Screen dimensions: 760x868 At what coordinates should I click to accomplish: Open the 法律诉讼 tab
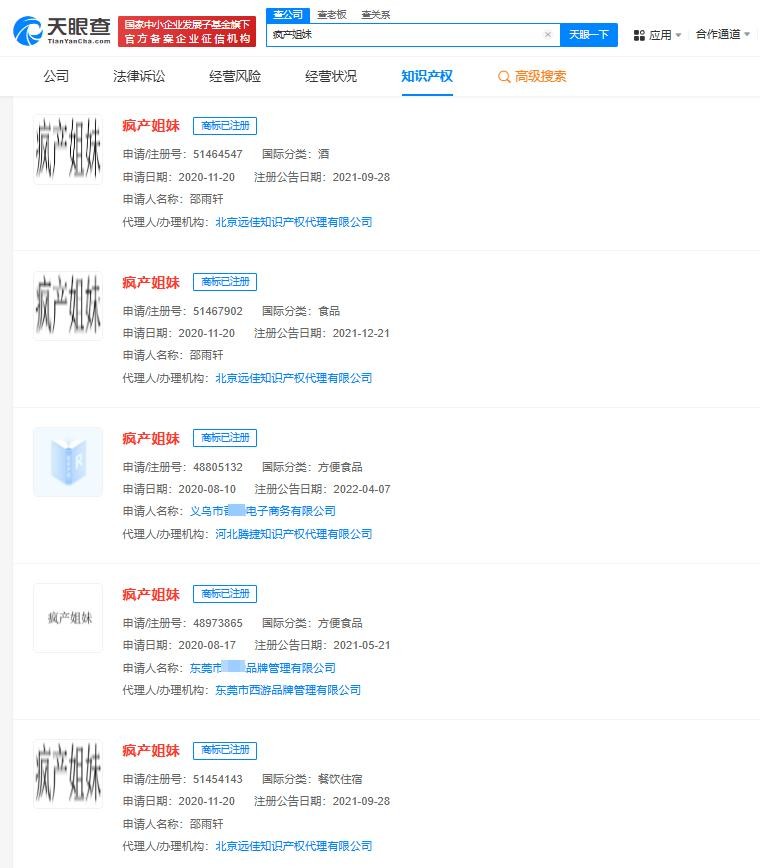point(139,76)
